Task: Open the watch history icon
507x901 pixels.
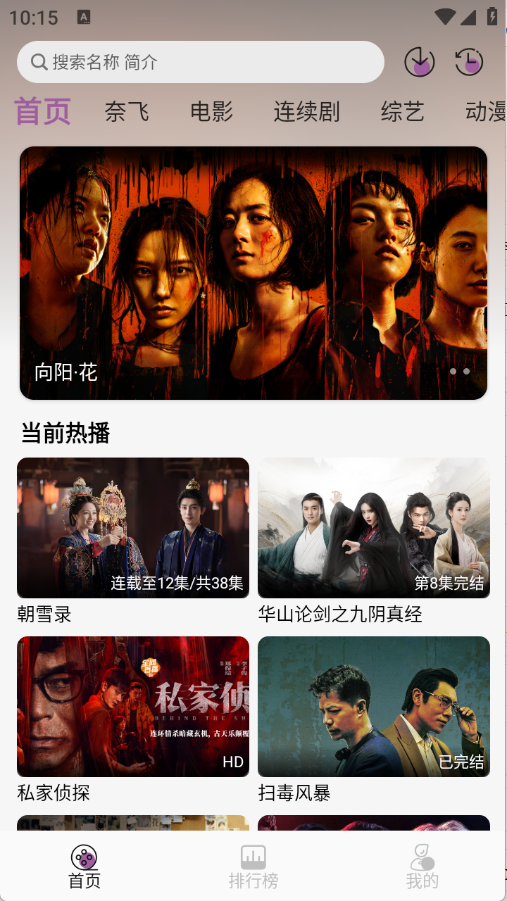Action: coord(468,62)
